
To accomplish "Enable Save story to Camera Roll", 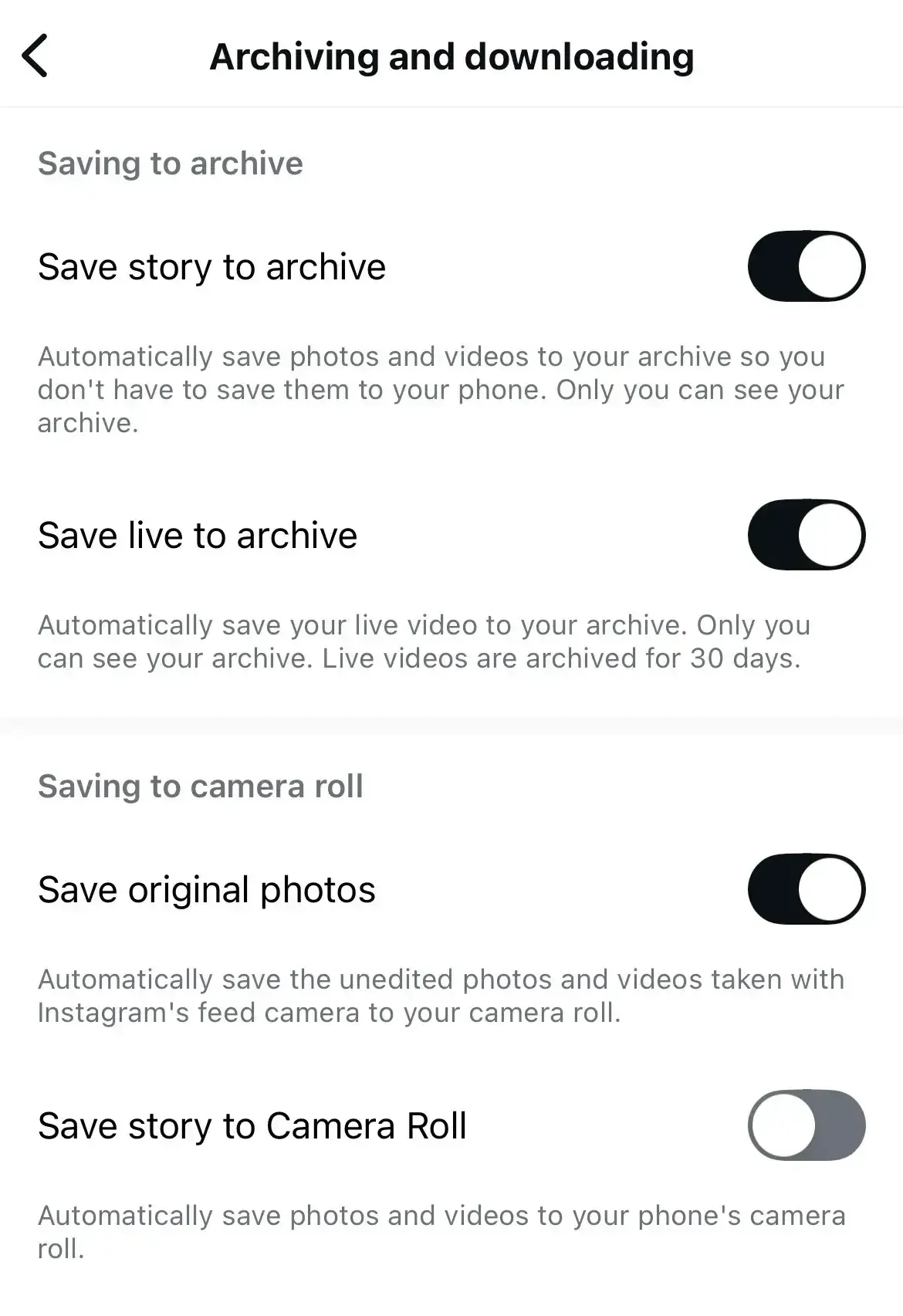I will tap(806, 1125).
